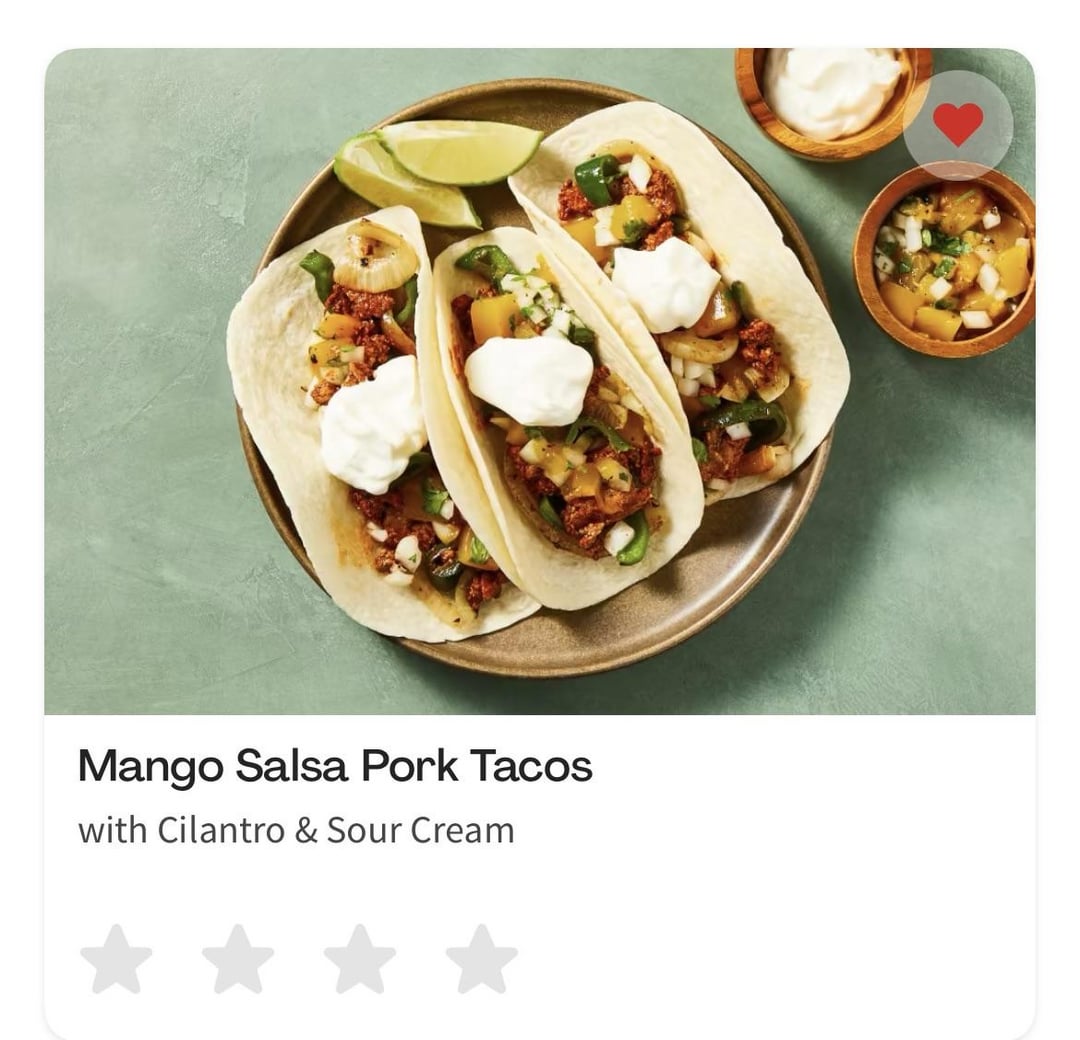Tap the fourth rating star
Image resolution: width=1080 pixels, height=1040 pixels.
pos(482,959)
